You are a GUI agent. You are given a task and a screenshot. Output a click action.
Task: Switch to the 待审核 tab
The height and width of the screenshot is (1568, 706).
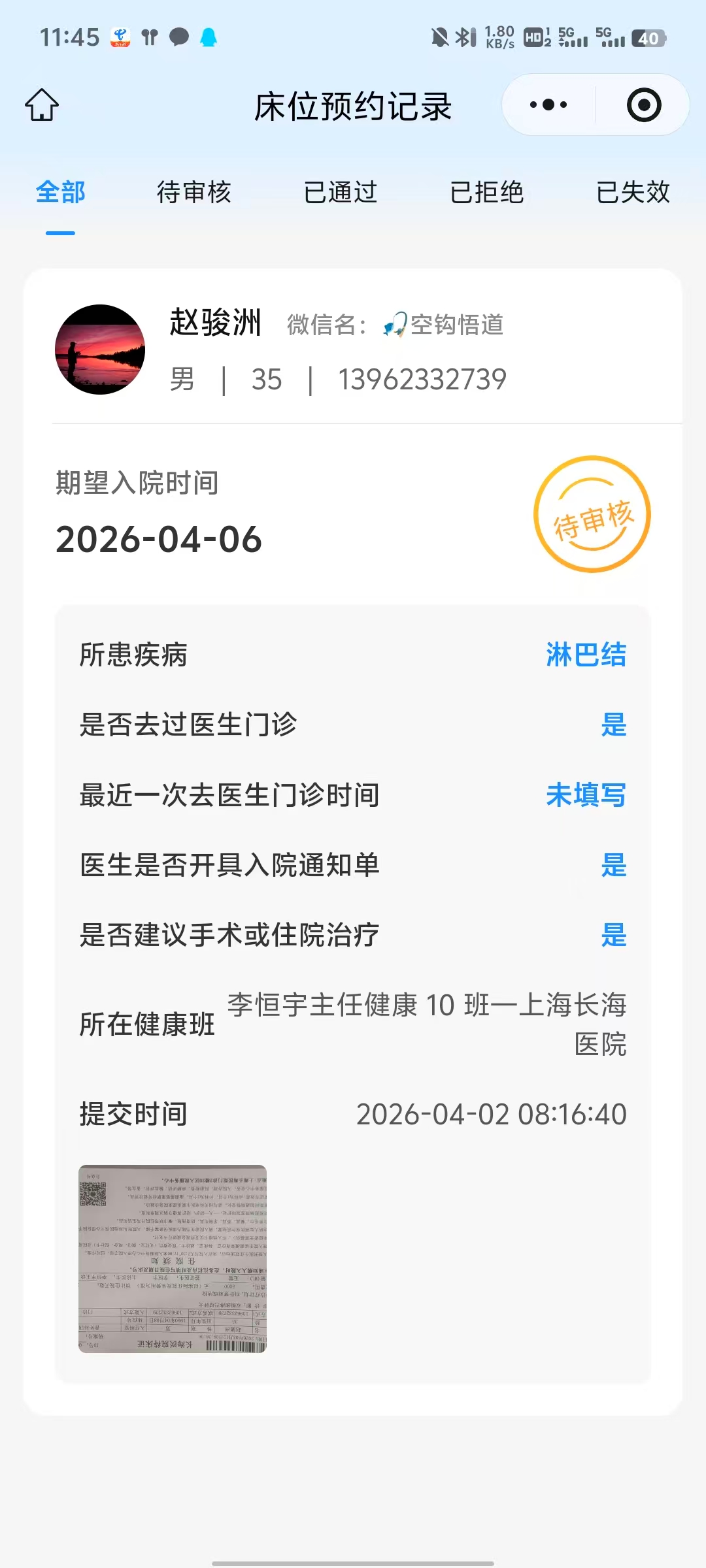click(194, 193)
